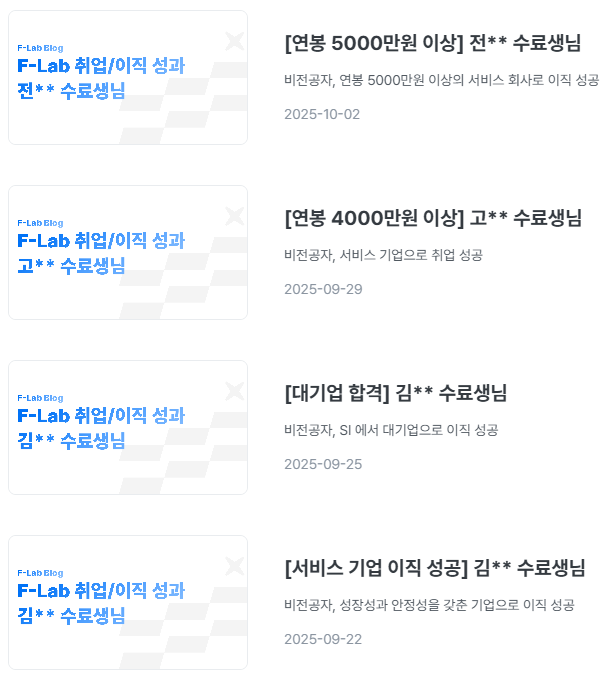Screen dimensions: 615x688
Task: Open the 대기업 합격 김** 수료생님 post
Action: [x=402, y=393]
